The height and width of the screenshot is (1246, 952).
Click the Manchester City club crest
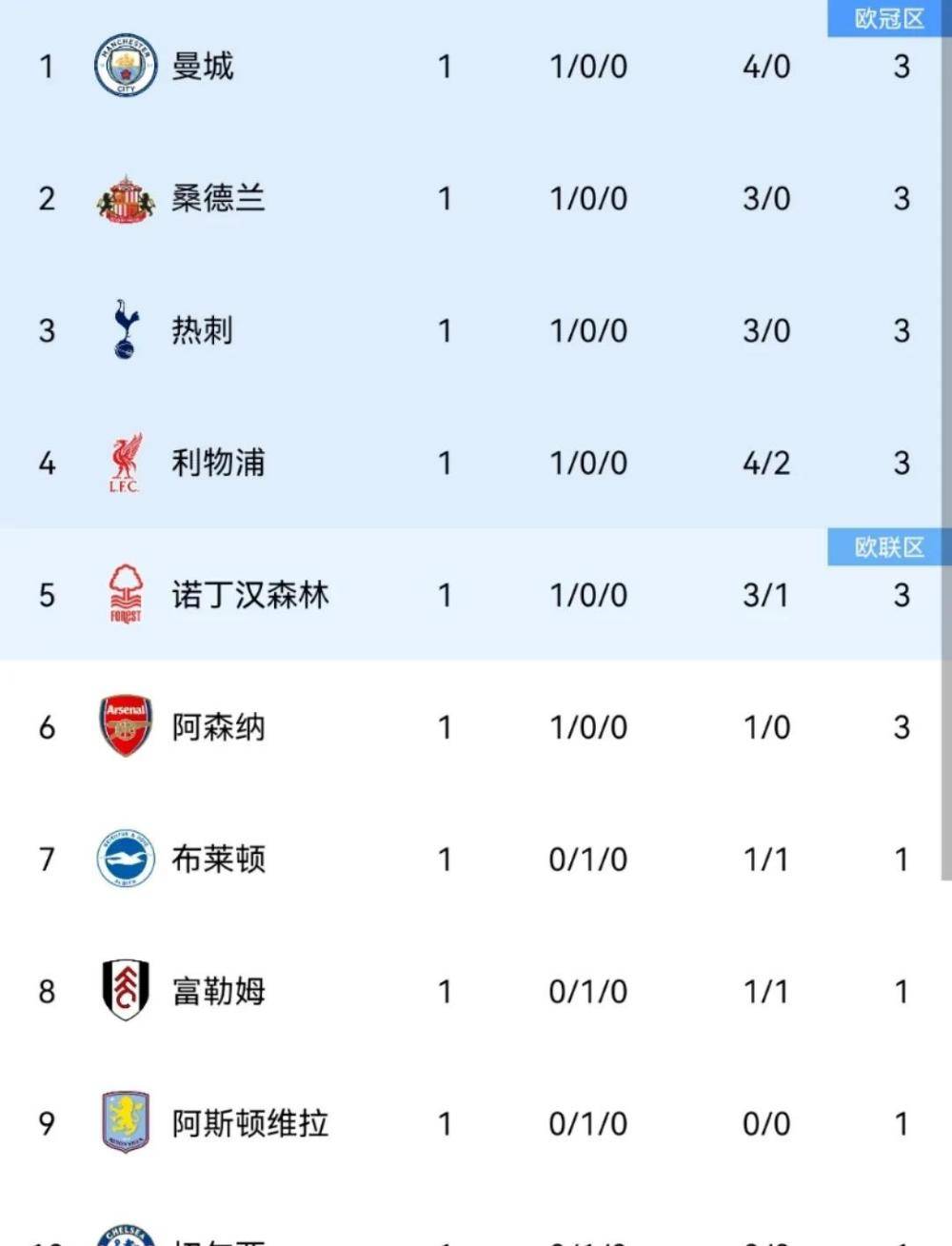point(125,66)
